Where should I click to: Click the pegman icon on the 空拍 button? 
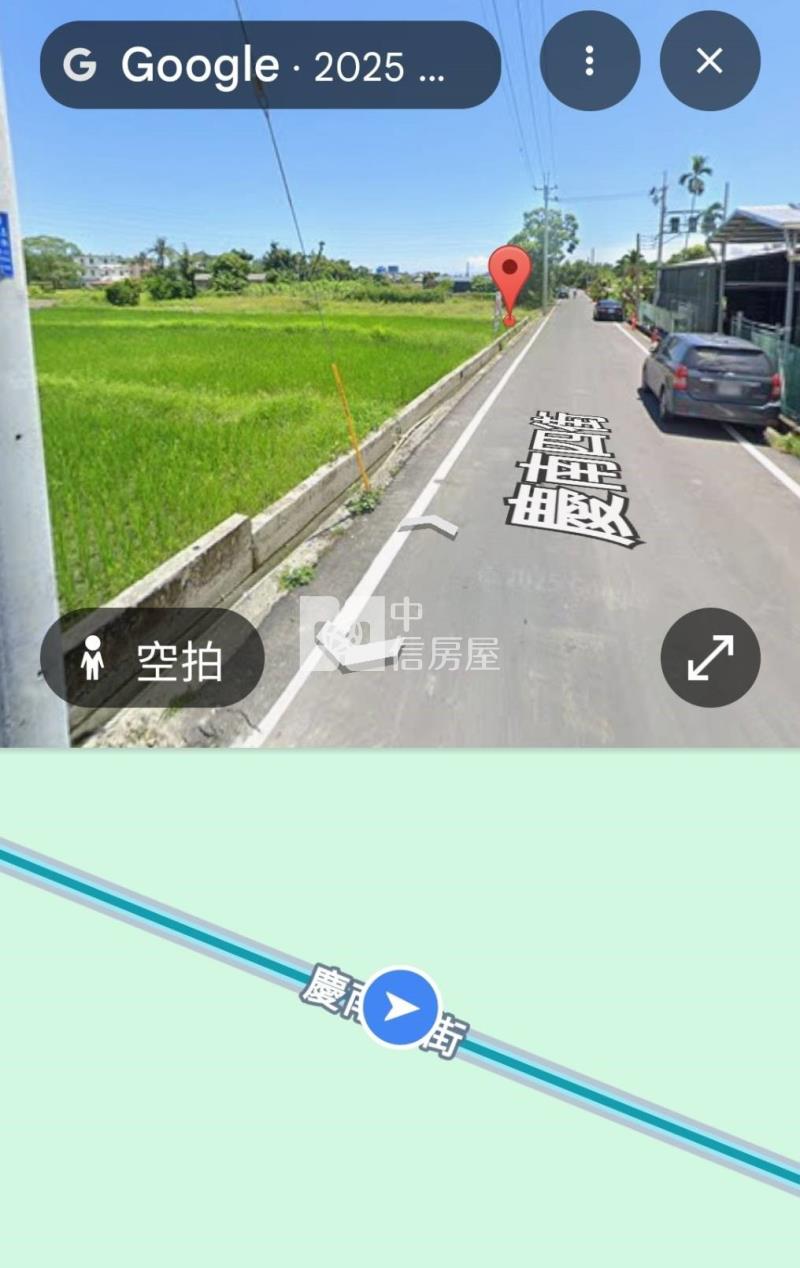93,657
